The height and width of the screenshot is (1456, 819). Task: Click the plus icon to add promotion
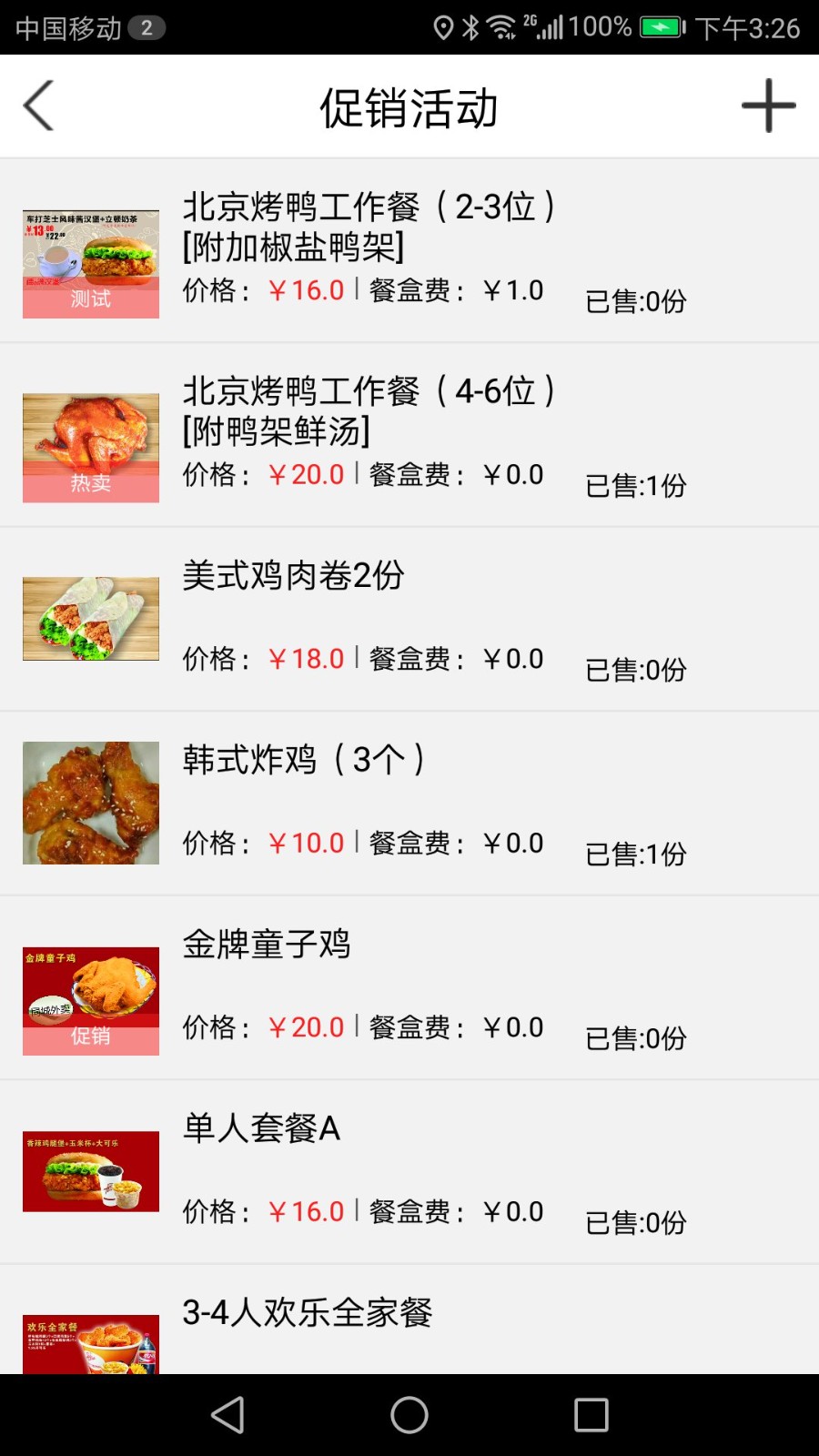[x=767, y=105]
